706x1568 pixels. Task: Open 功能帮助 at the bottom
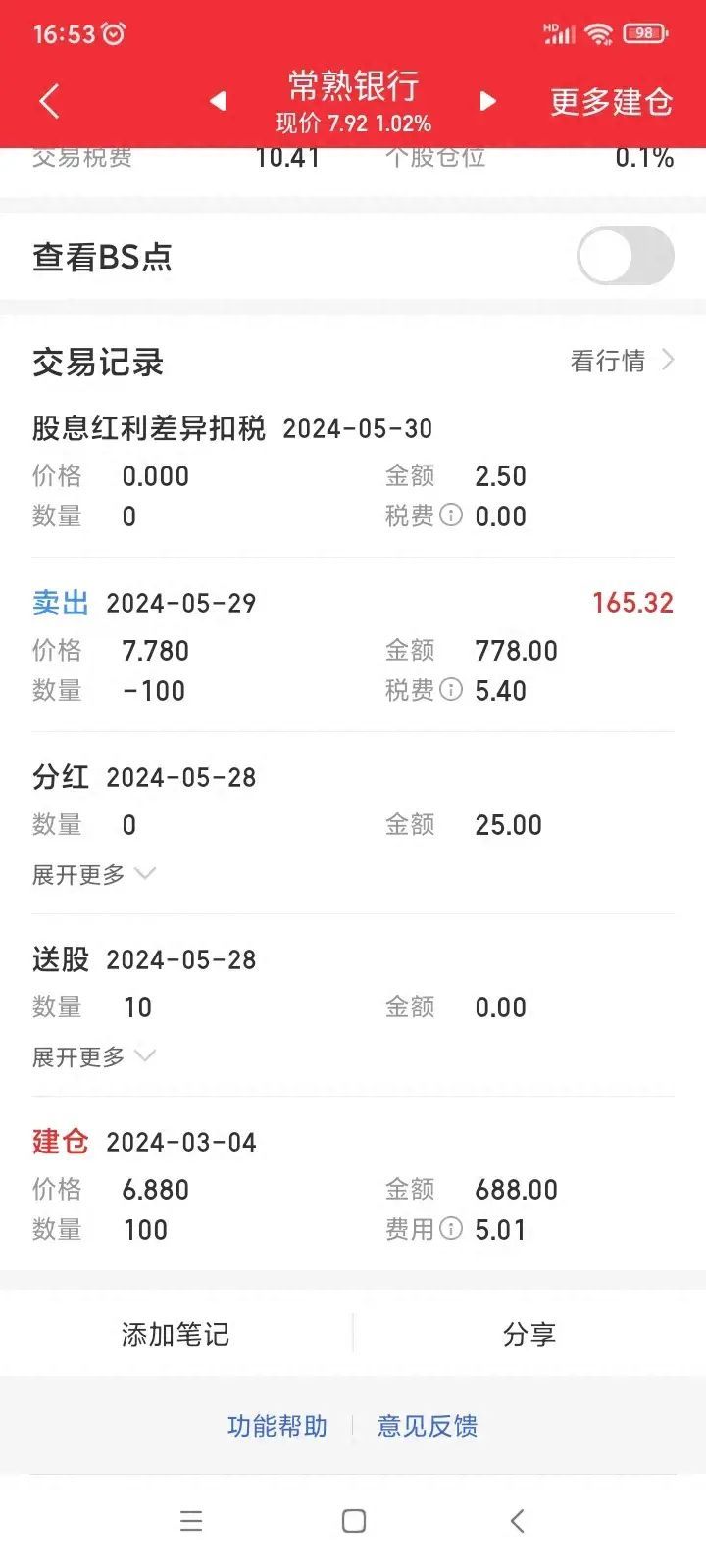pos(277,1426)
